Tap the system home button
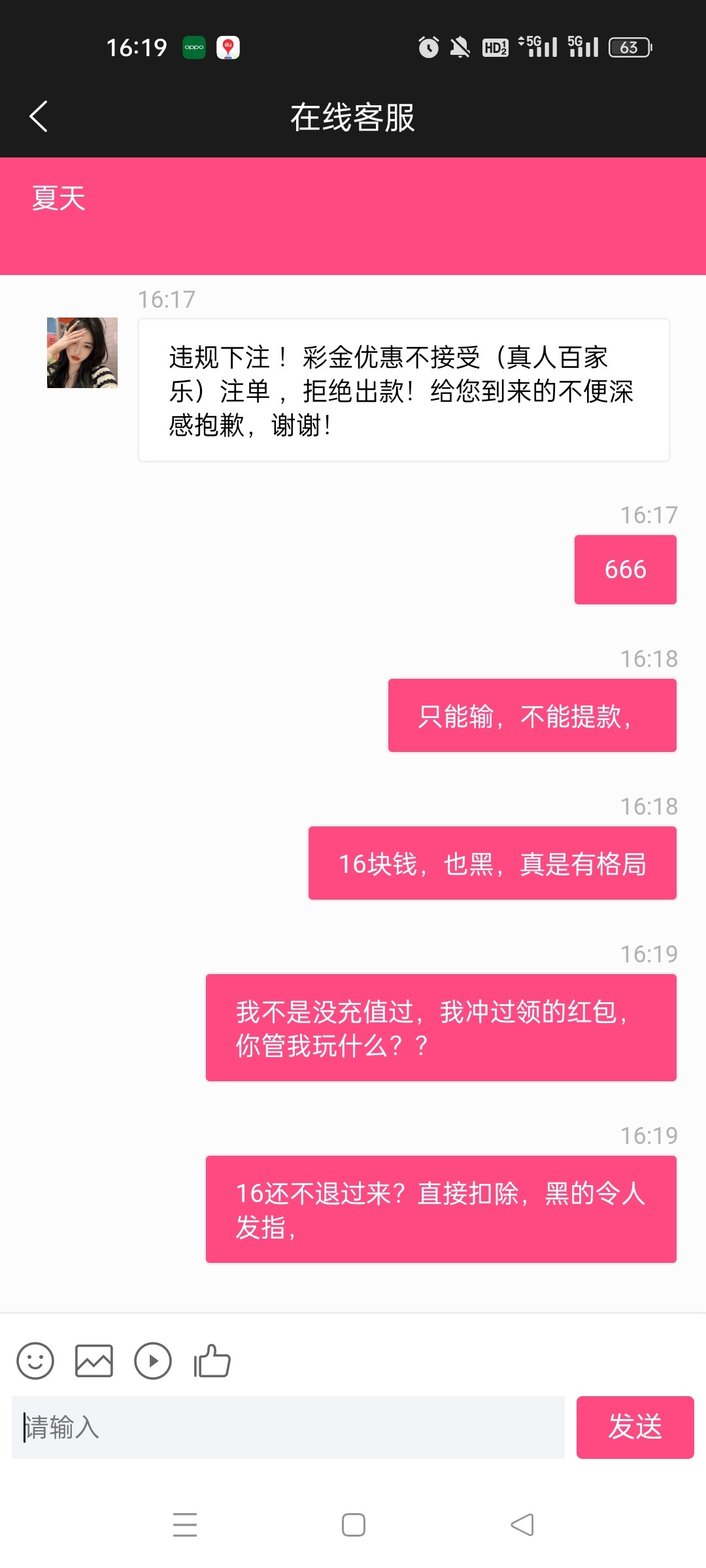Viewport: 706px width, 1568px height. pyautogui.click(x=354, y=1525)
